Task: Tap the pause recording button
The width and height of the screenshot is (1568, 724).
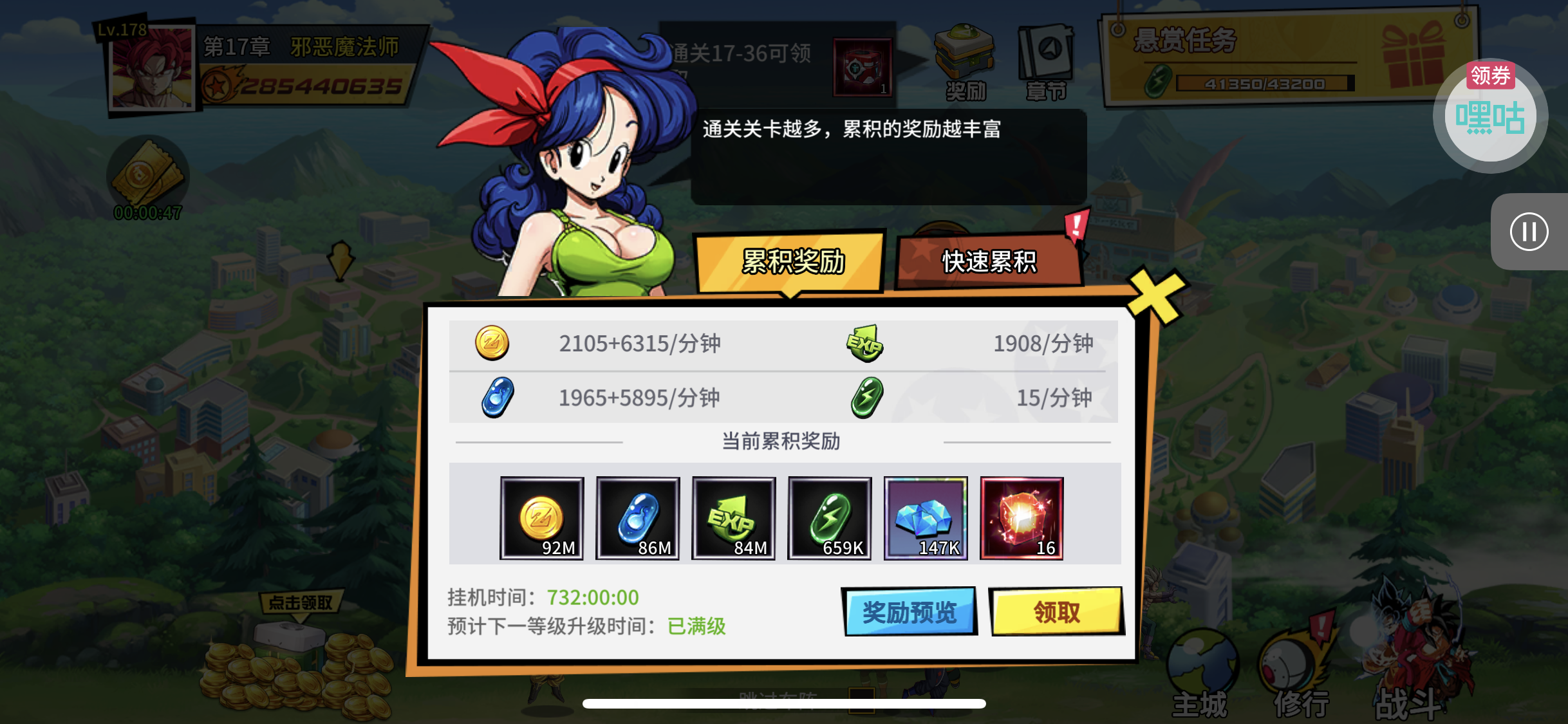Action: point(1528,232)
